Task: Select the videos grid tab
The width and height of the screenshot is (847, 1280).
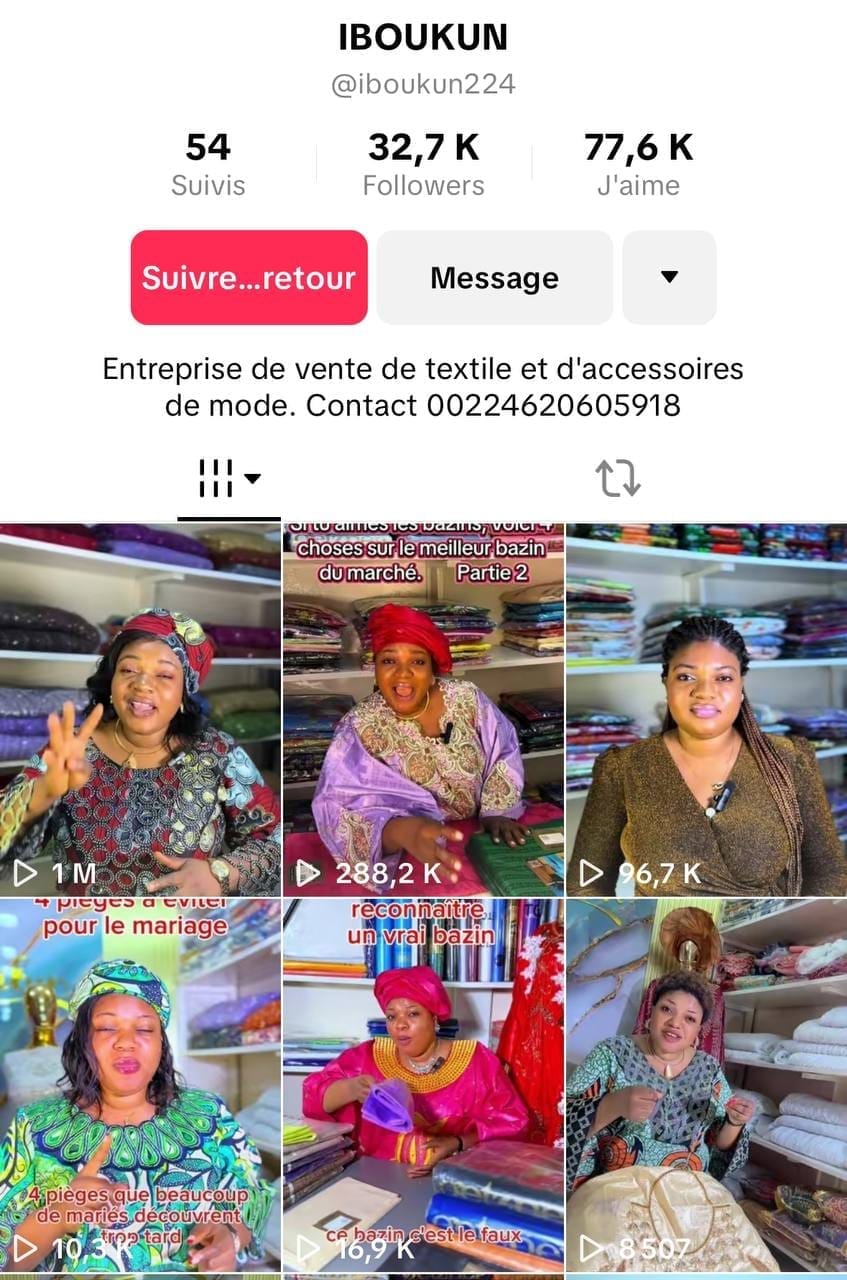Action: click(x=229, y=479)
